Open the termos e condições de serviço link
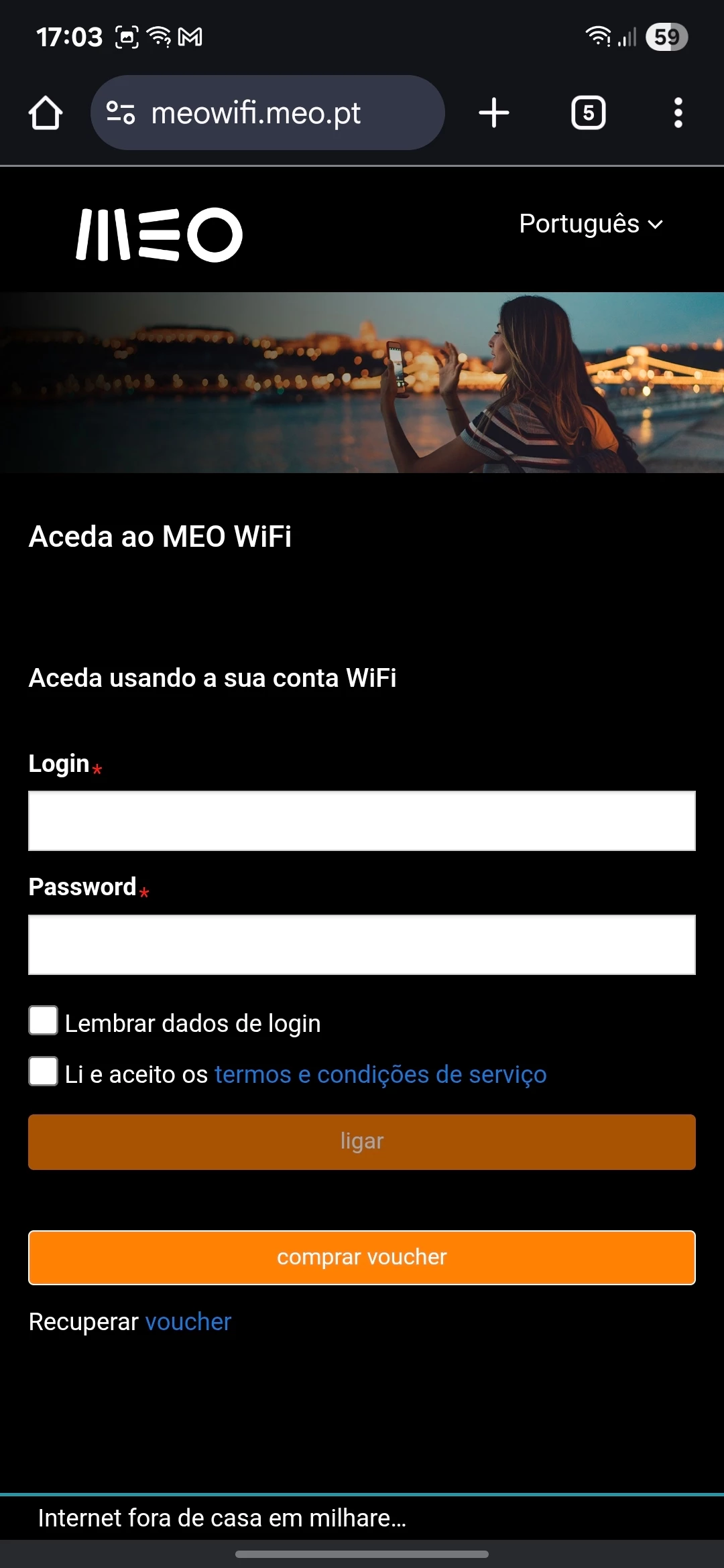 (x=380, y=1074)
